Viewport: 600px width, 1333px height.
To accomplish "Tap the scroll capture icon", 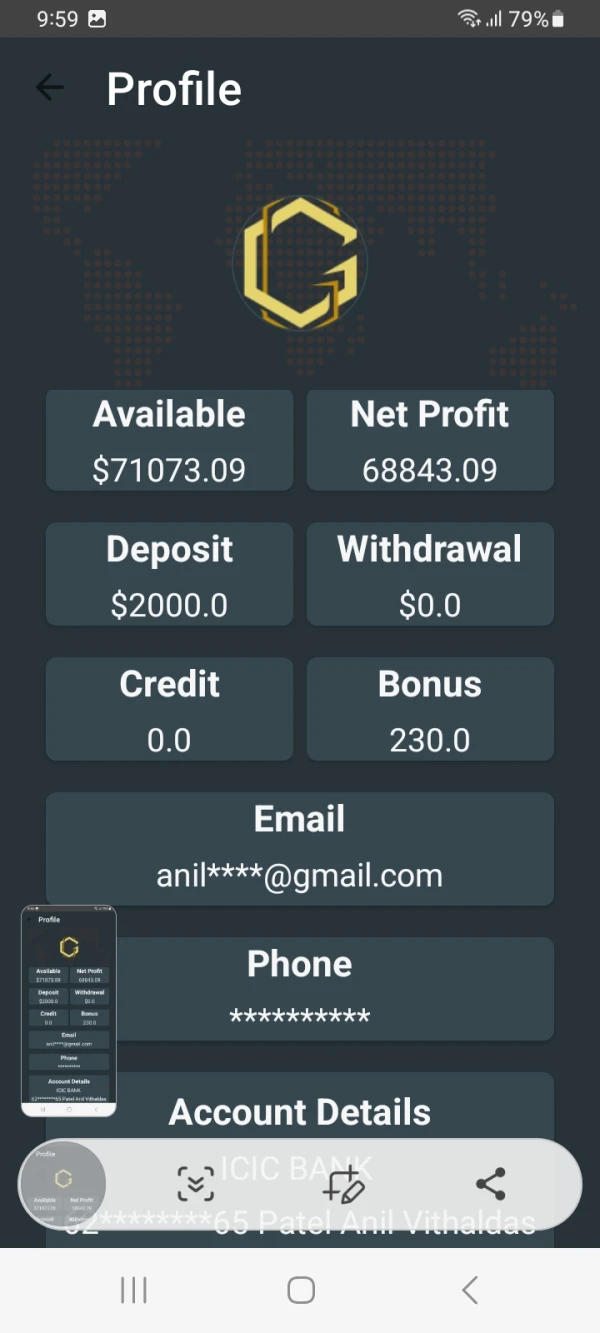I will (x=196, y=1184).
